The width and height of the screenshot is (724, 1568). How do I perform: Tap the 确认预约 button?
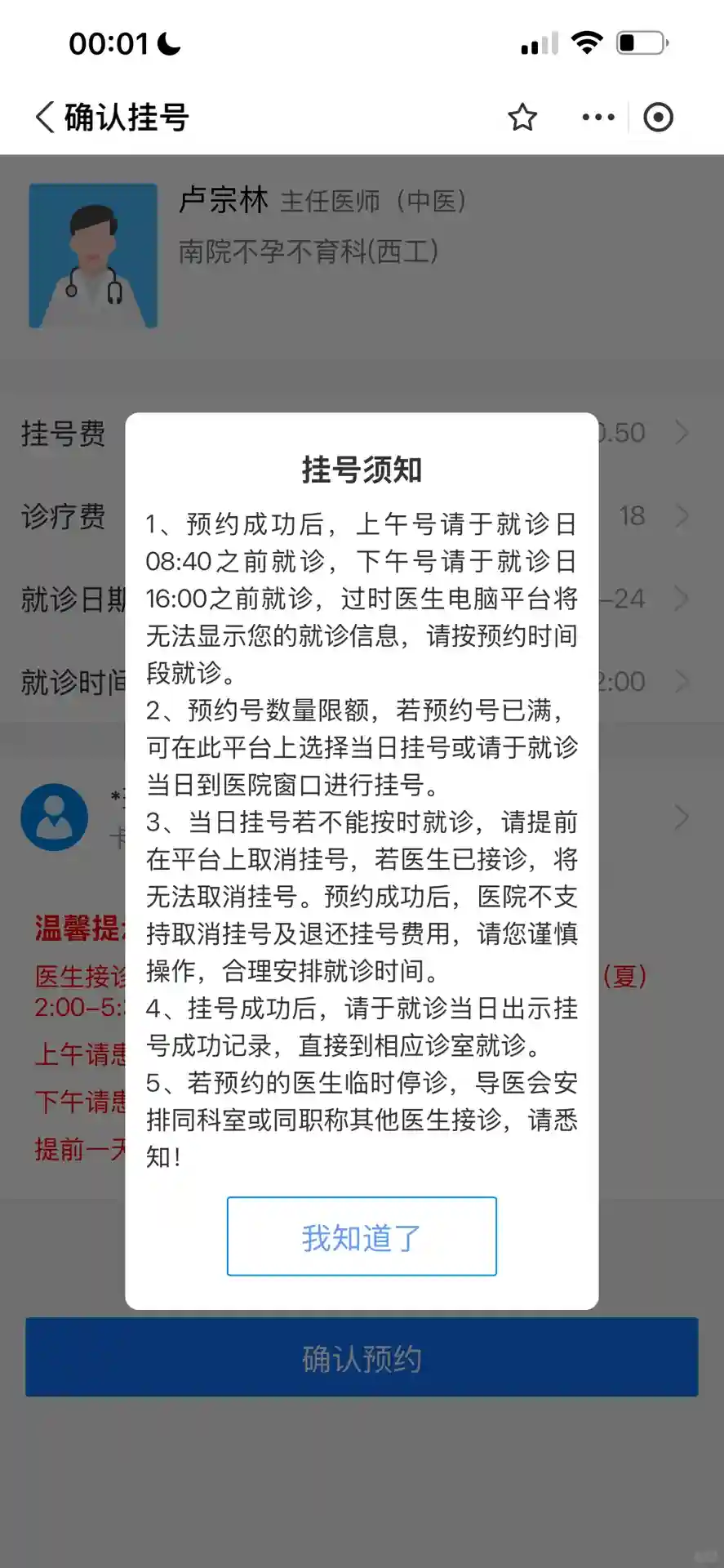coord(362,1358)
